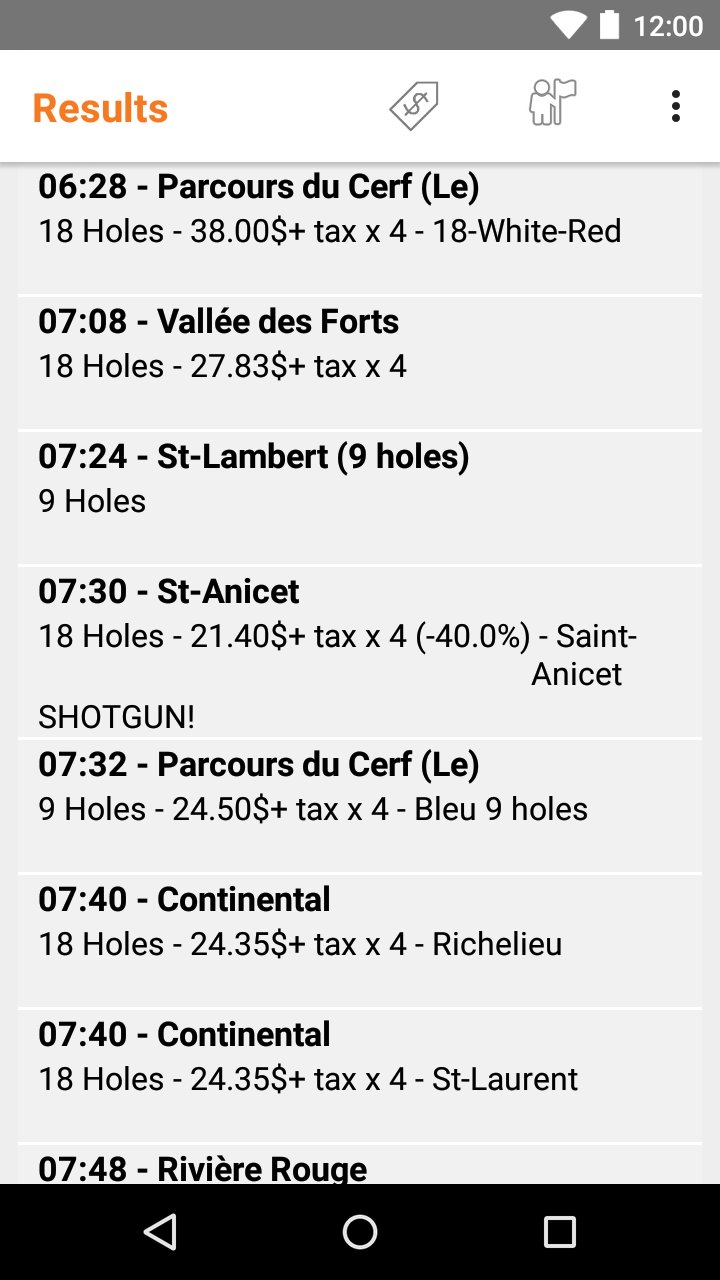
Task: Open the golfer with flag icon
Action: coord(552,104)
